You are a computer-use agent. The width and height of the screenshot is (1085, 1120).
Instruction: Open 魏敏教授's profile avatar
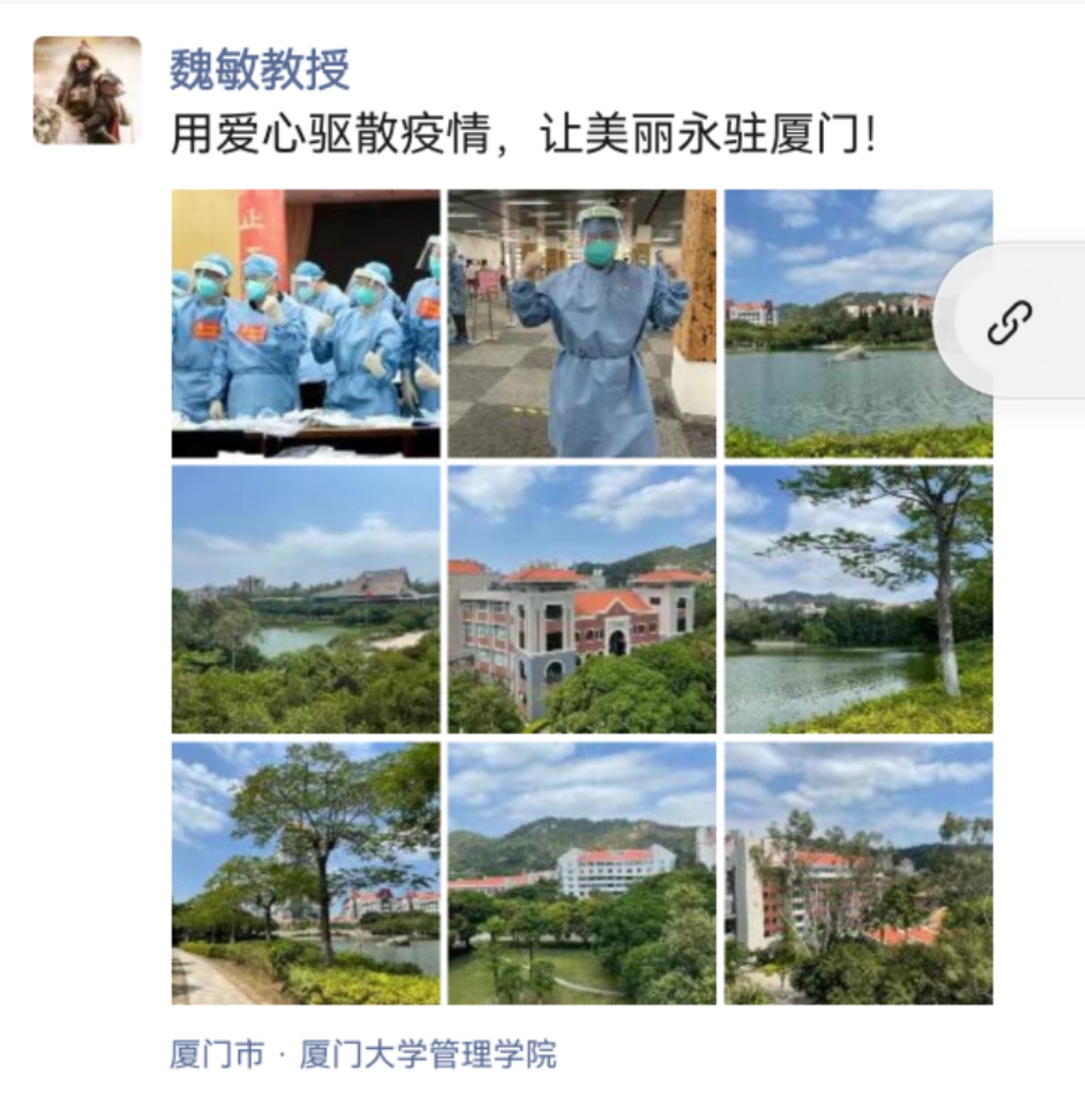coord(87,90)
